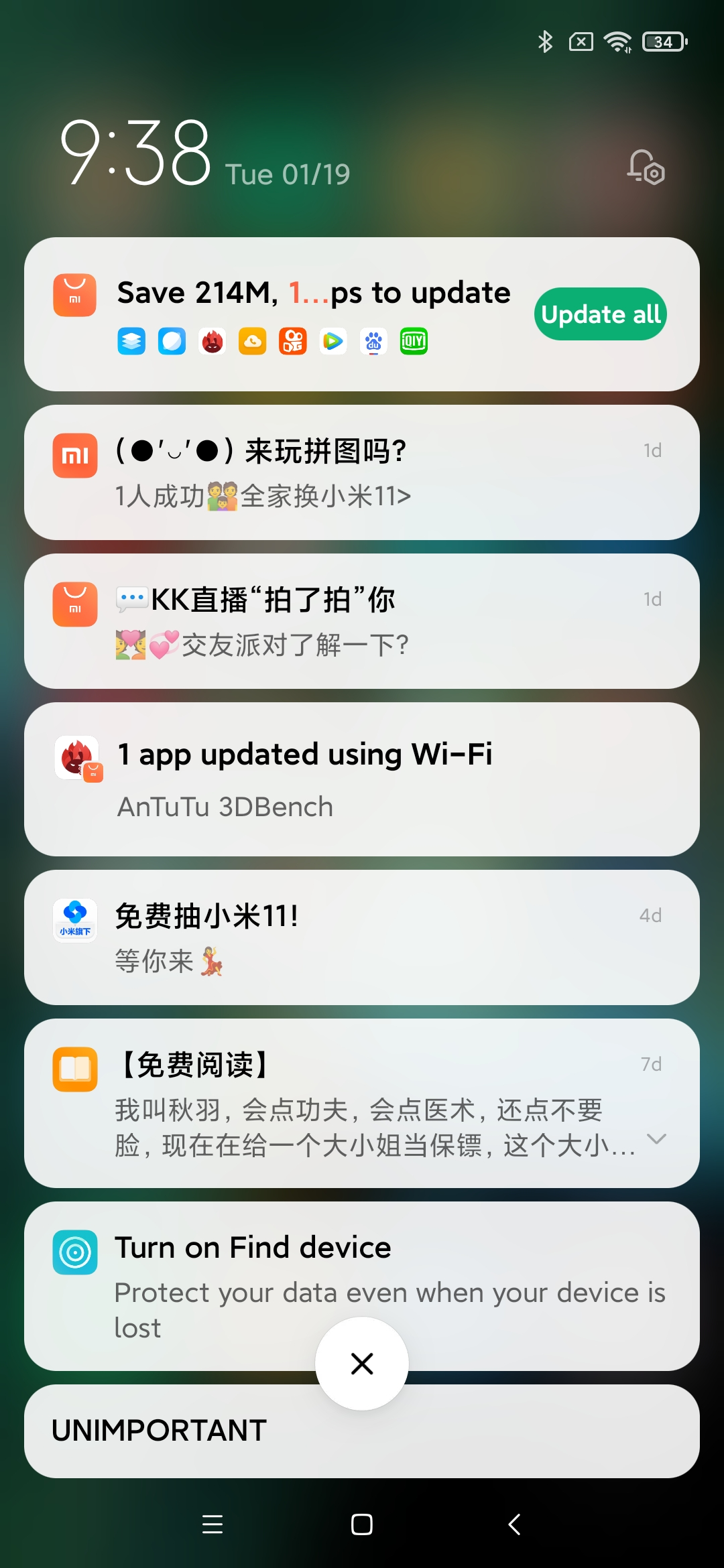Go back using the navigation bar
The height and width of the screenshot is (1568, 724).
[514, 1524]
